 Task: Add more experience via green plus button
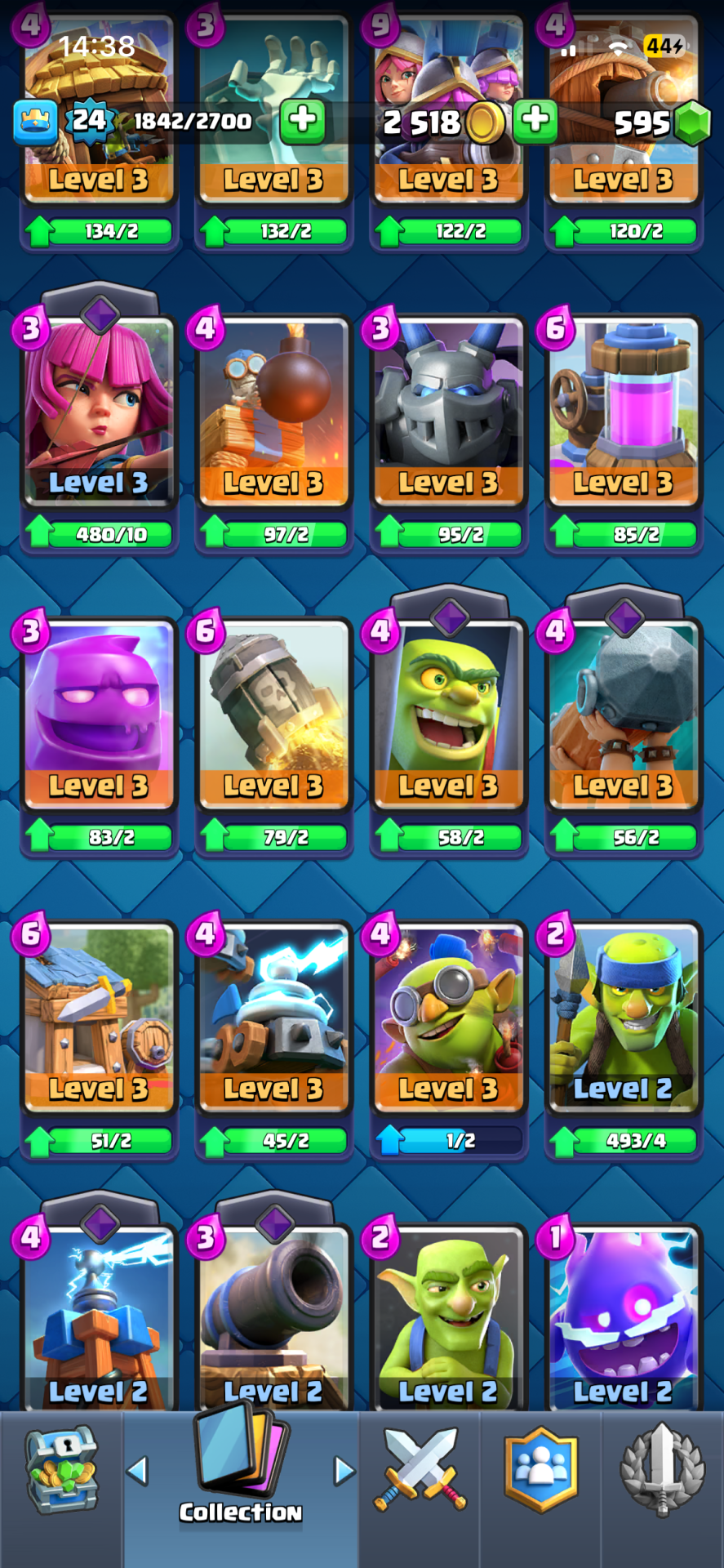coord(302,121)
